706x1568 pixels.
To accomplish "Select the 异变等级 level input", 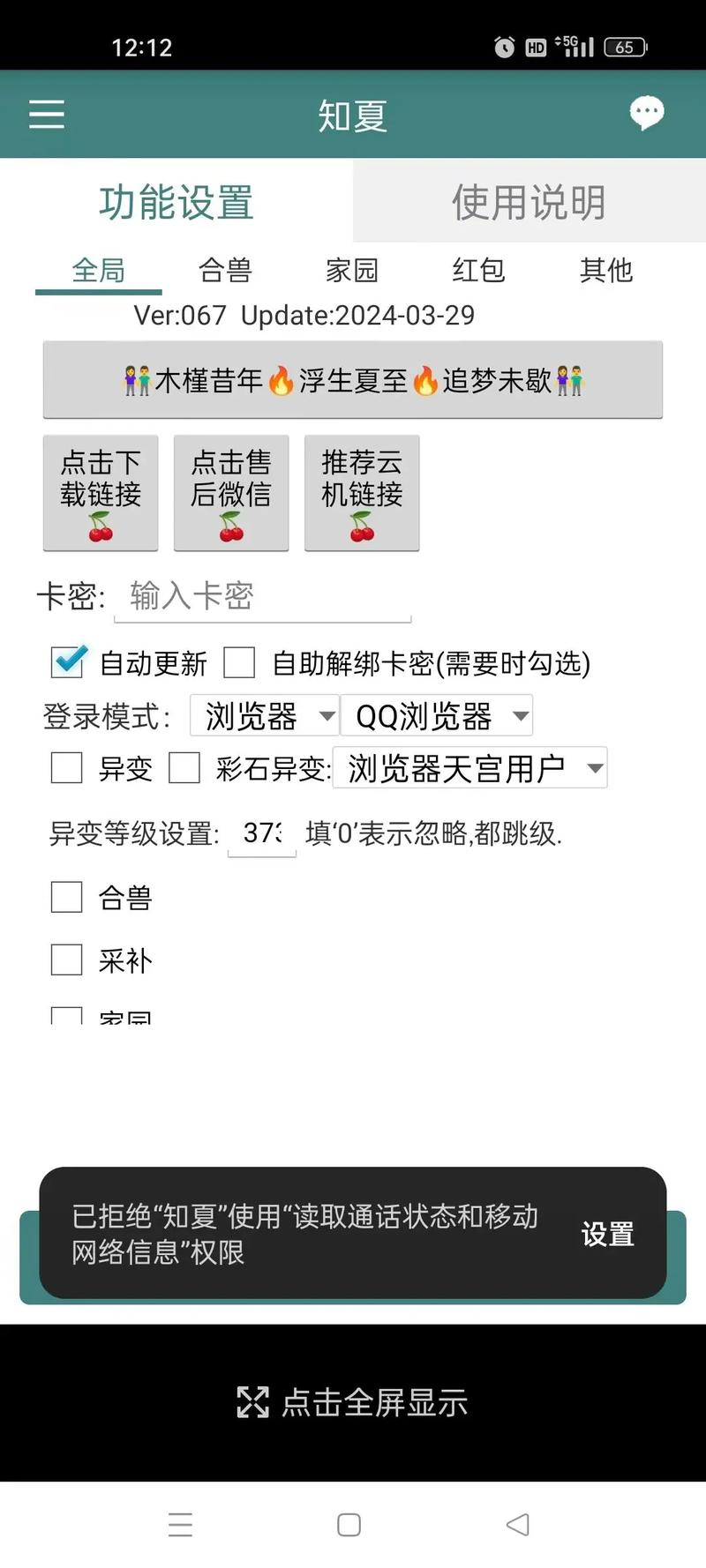I will click(x=260, y=836).
